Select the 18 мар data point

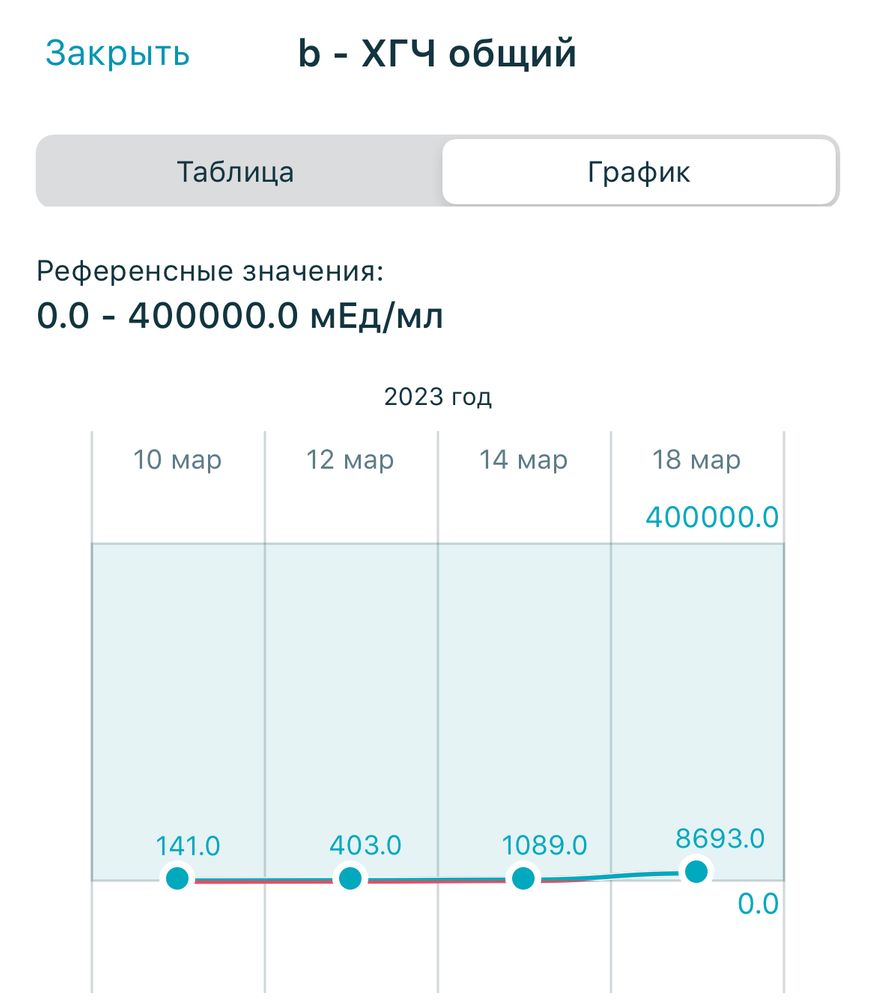(x=696, y=872)
